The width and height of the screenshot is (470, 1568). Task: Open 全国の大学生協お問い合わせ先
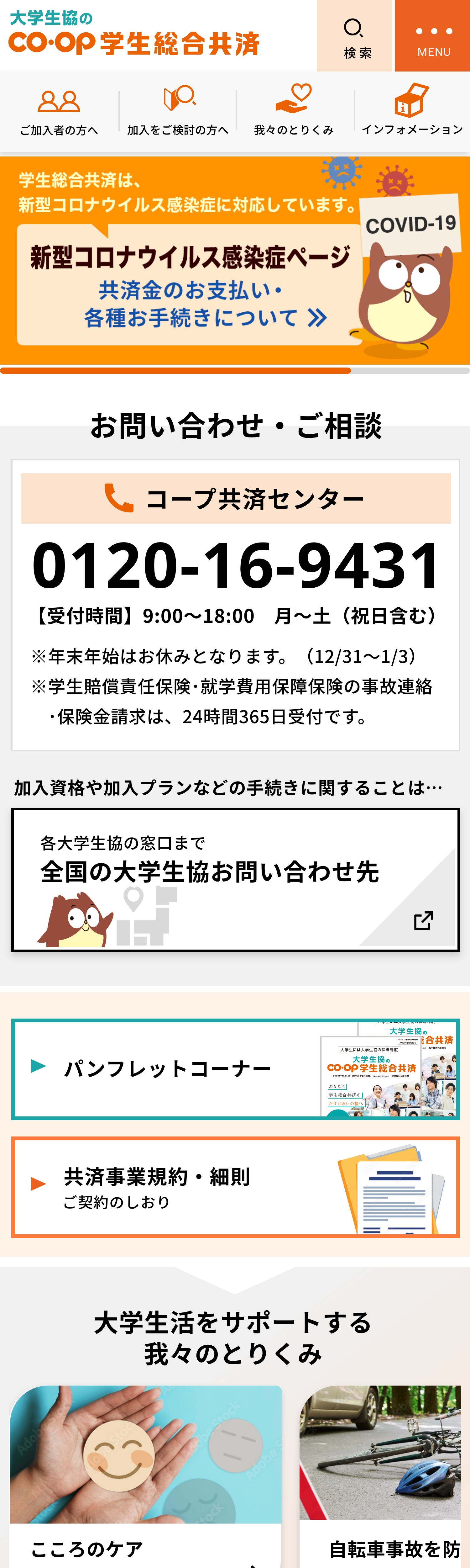235,880
